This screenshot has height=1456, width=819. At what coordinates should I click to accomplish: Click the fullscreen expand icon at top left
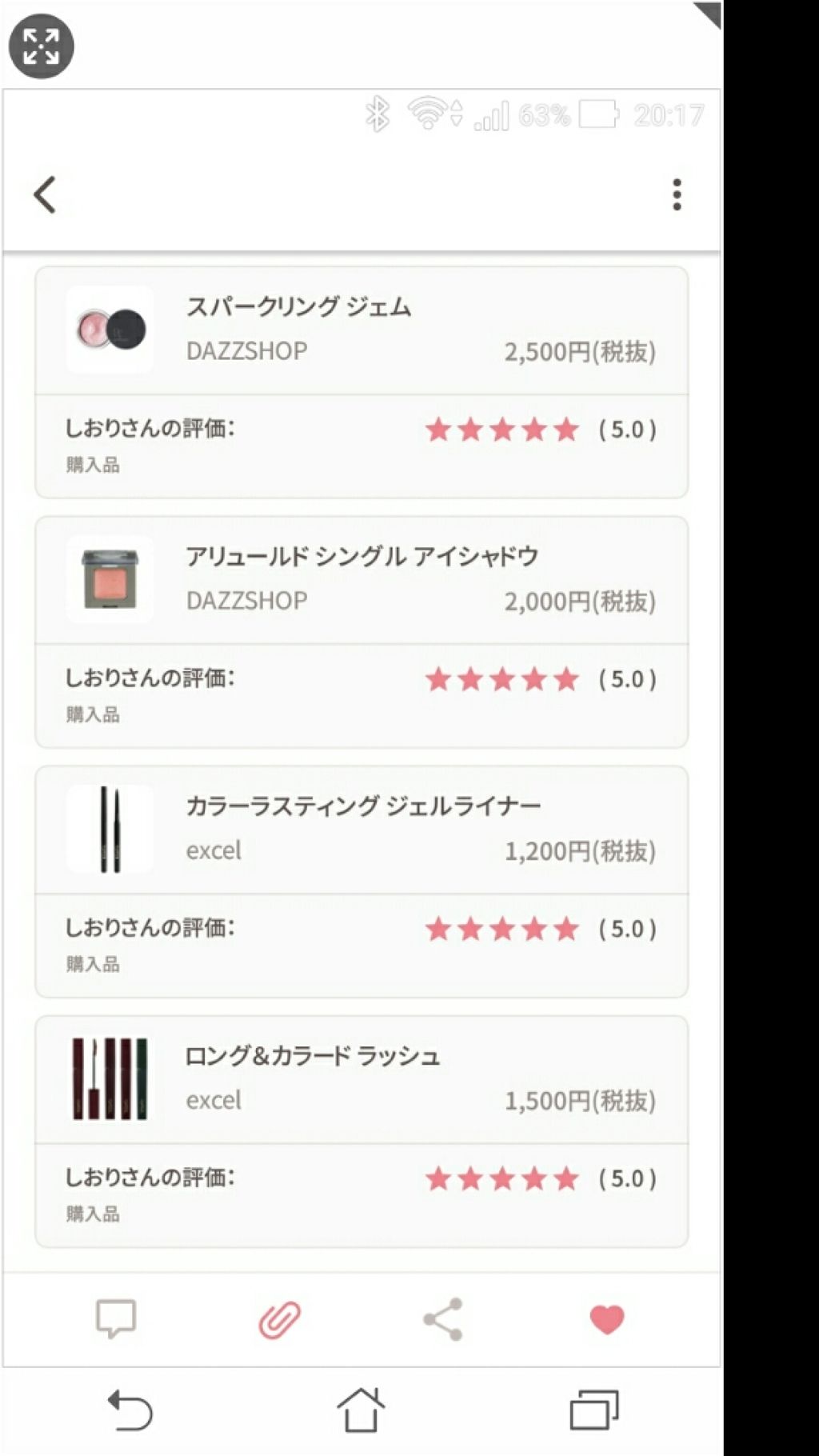(43, 46)
